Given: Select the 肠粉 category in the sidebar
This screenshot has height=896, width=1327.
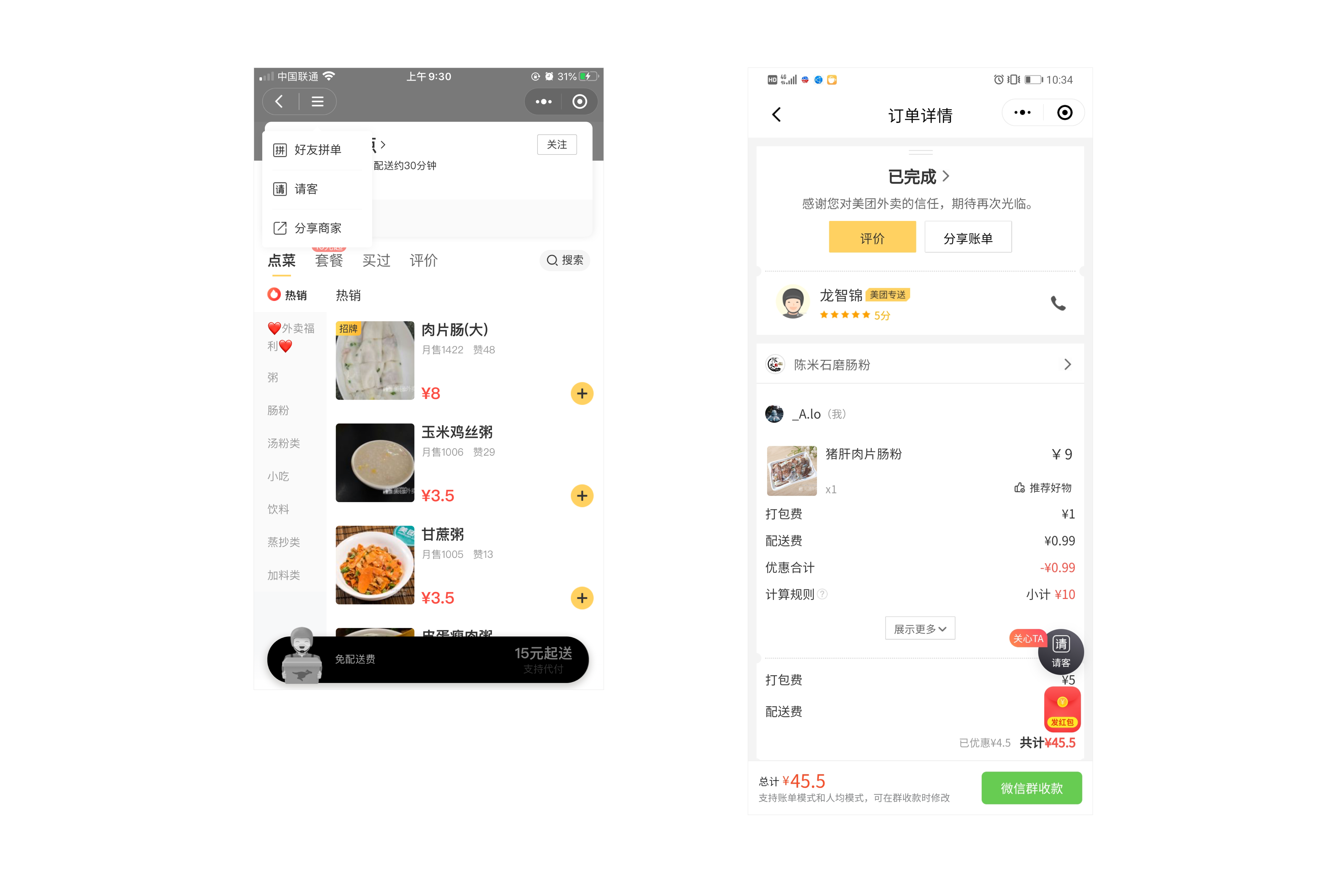Looking at the screenshot, I should 278,411.
